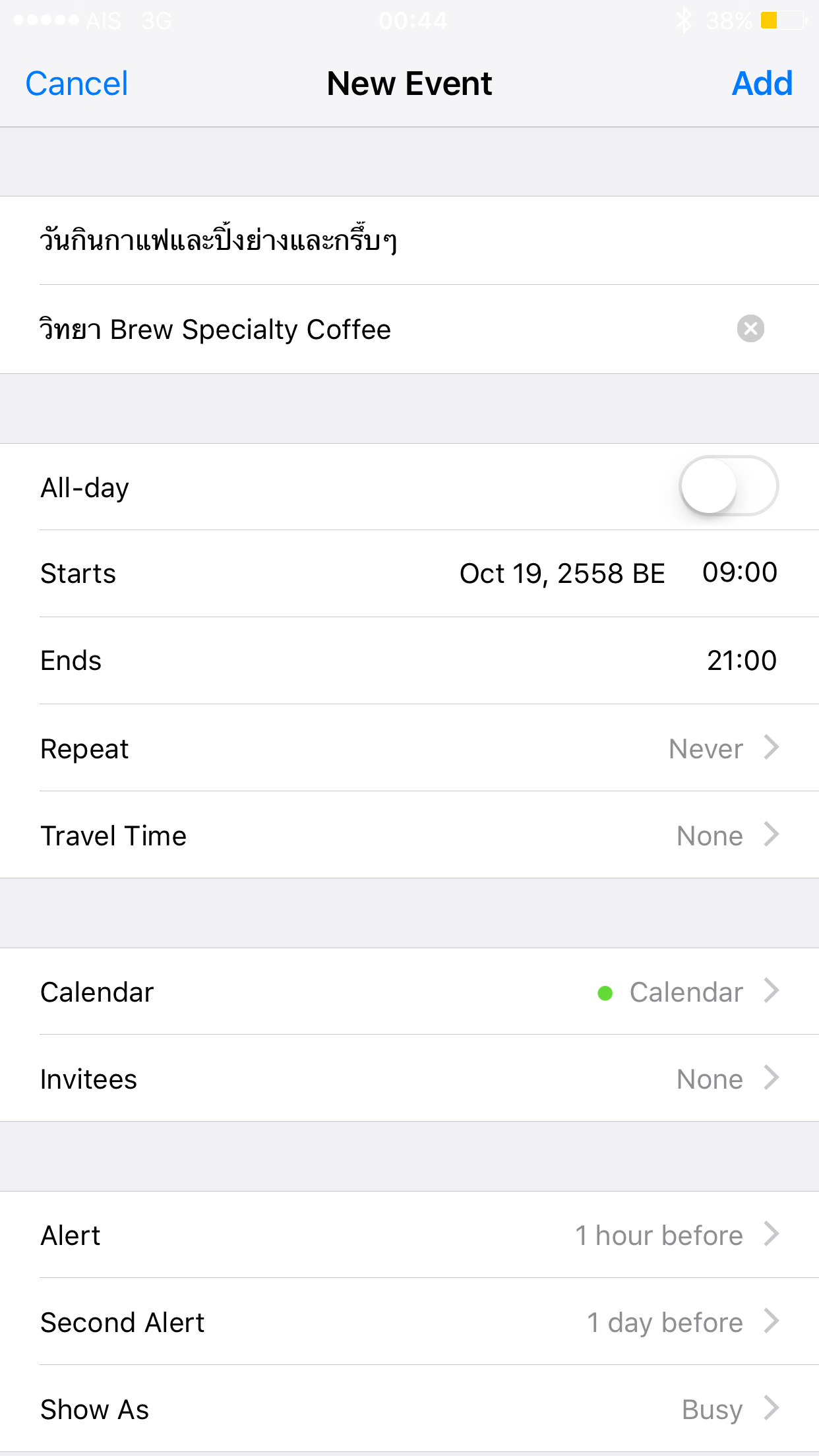Open the Travel Time settings
819x1456 pixels.
click(409, 835)
